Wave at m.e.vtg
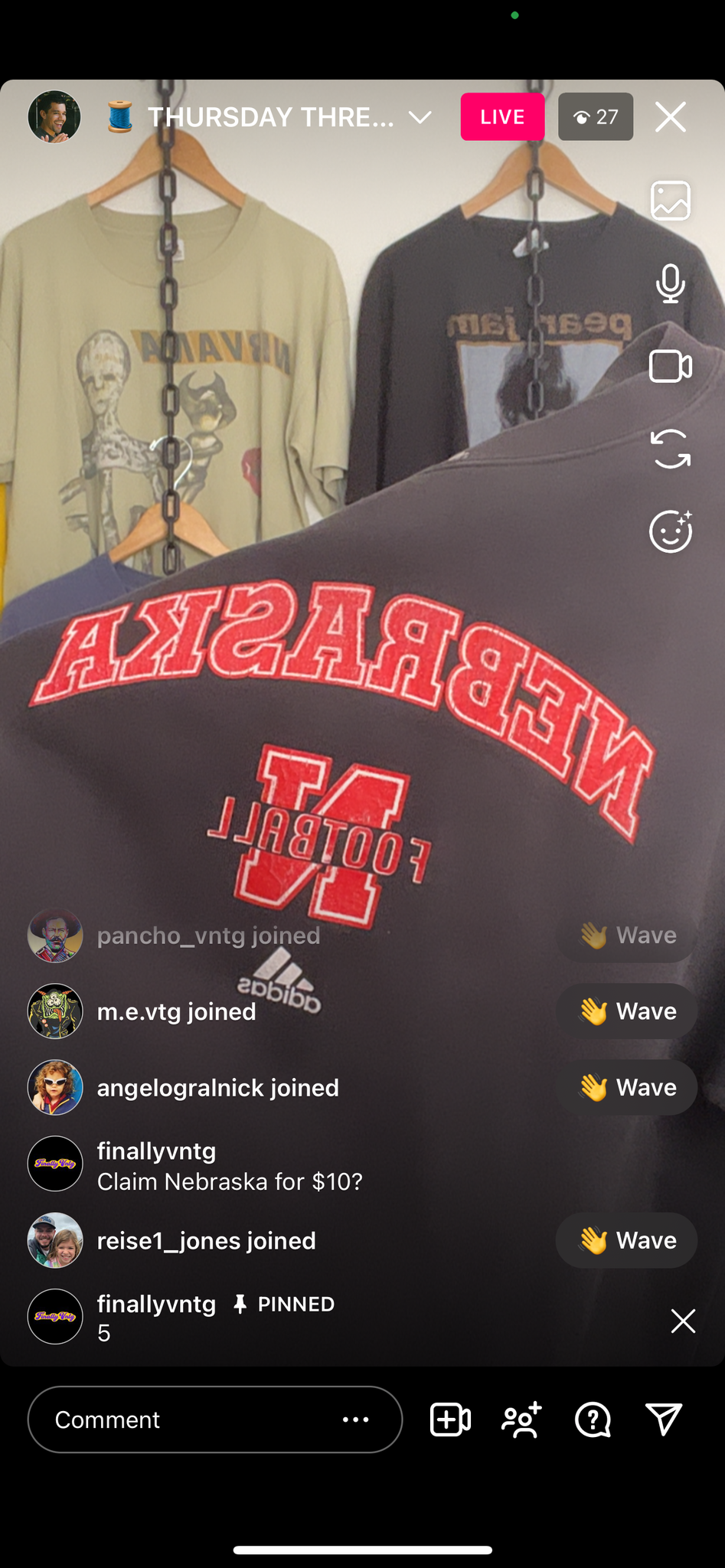The height and width of the screenshot is (1568, 725). pyautogui.click(x=626, y=1011)
